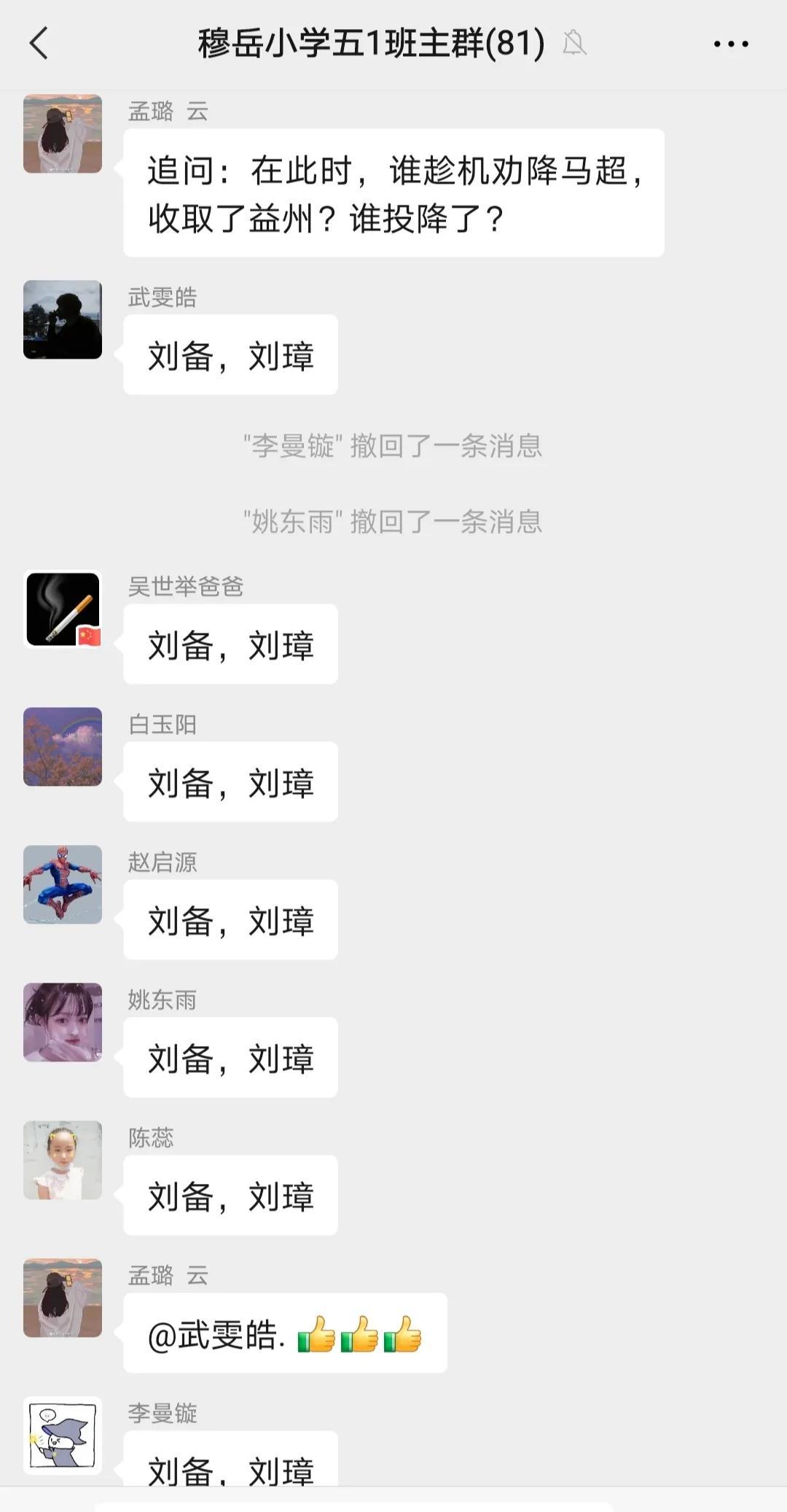The image size is (787, 1512).
Task: Go back from the group chat
Action: [39, 43]
